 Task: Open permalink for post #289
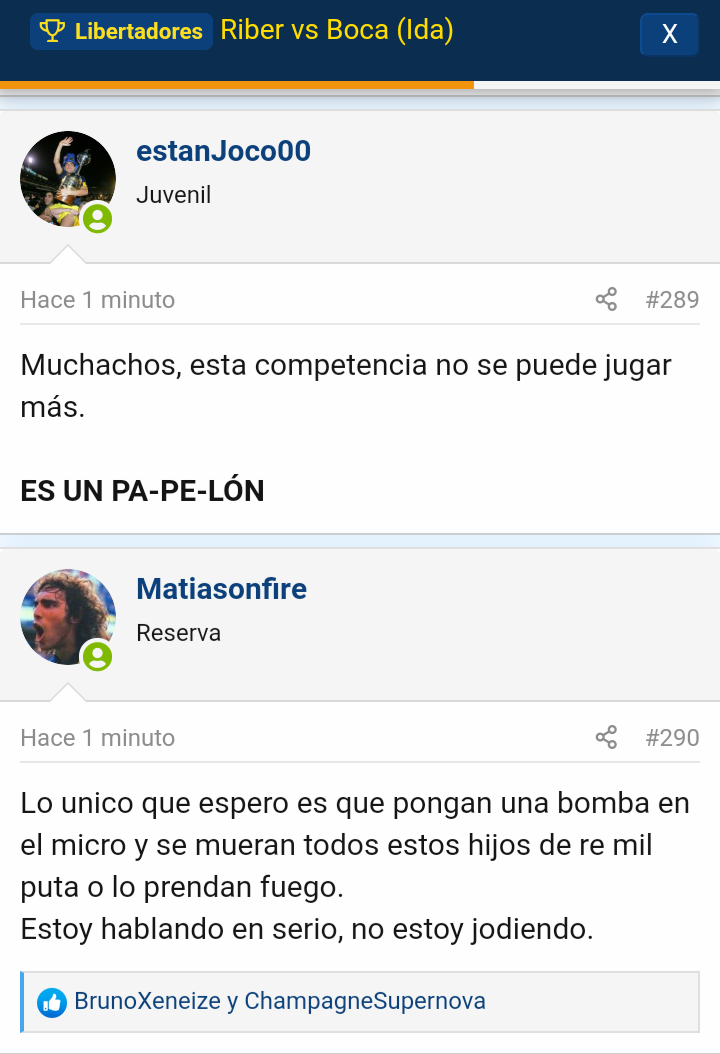point(672,300)
